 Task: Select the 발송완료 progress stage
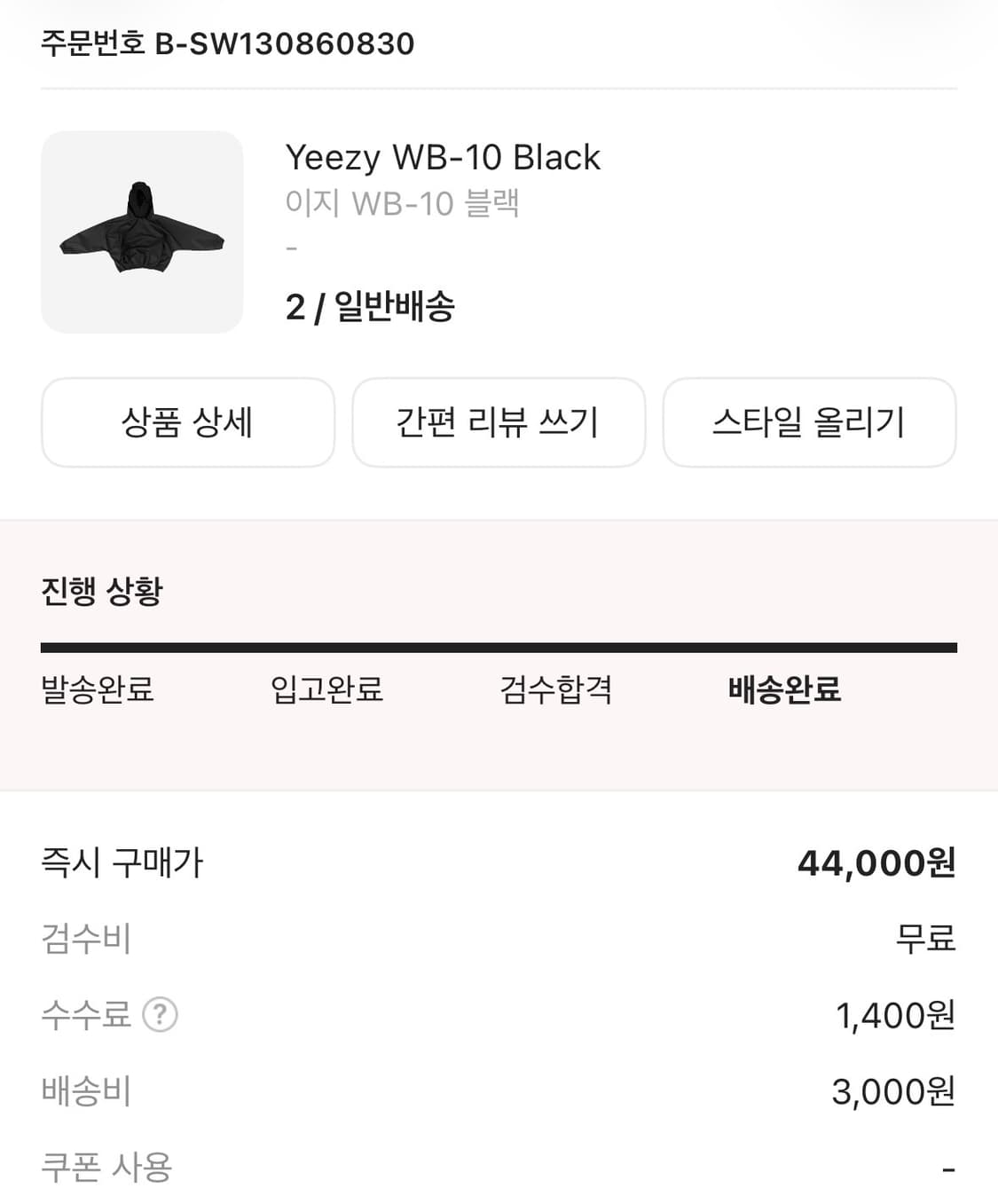[x=98, y=691]
